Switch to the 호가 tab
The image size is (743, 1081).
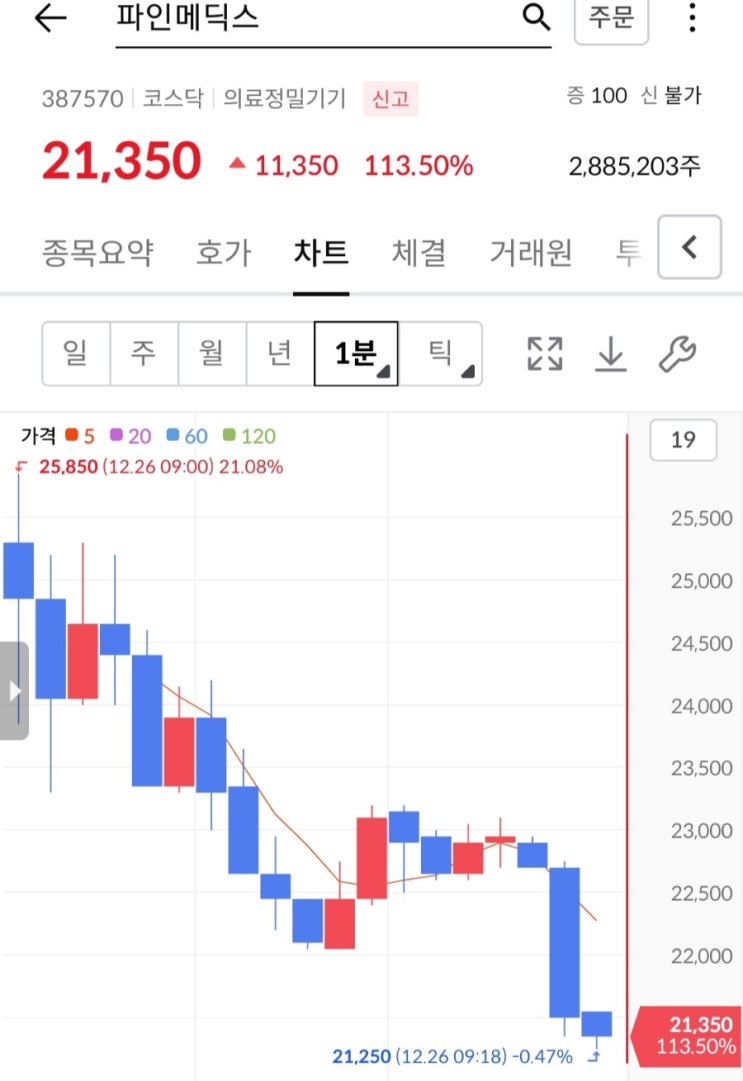point(223,252)
